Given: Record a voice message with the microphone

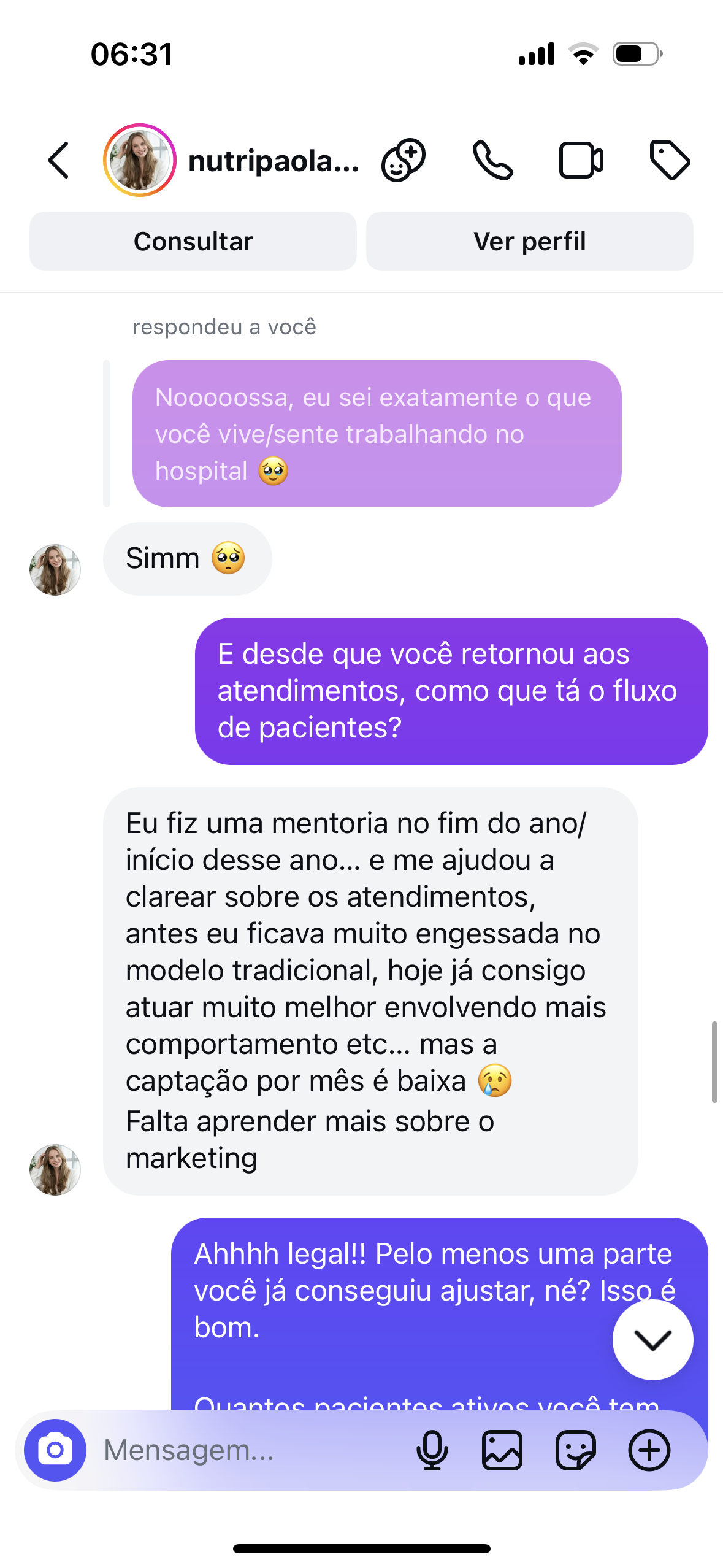Looking at the screenshot, I should pyautogui.click(x=432, y=1451).
